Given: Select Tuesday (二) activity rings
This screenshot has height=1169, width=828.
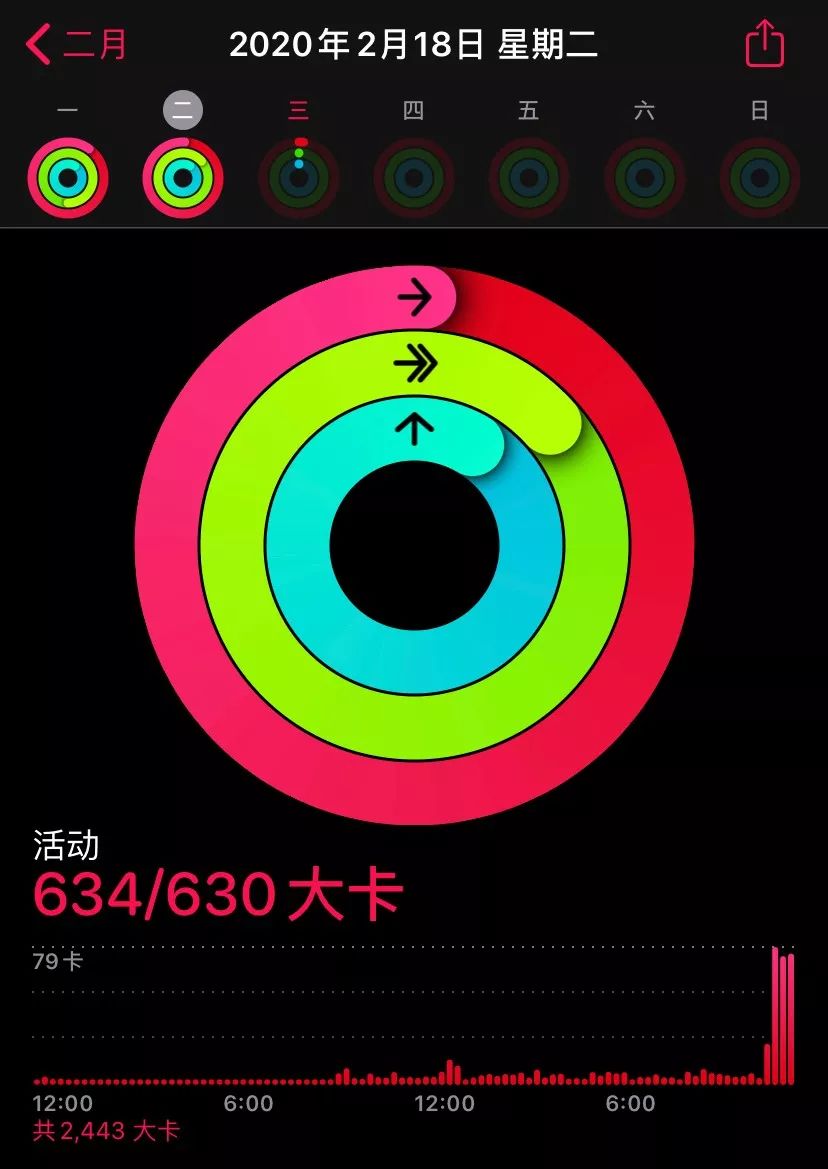Looking at the screenshot, I should 183,178.
